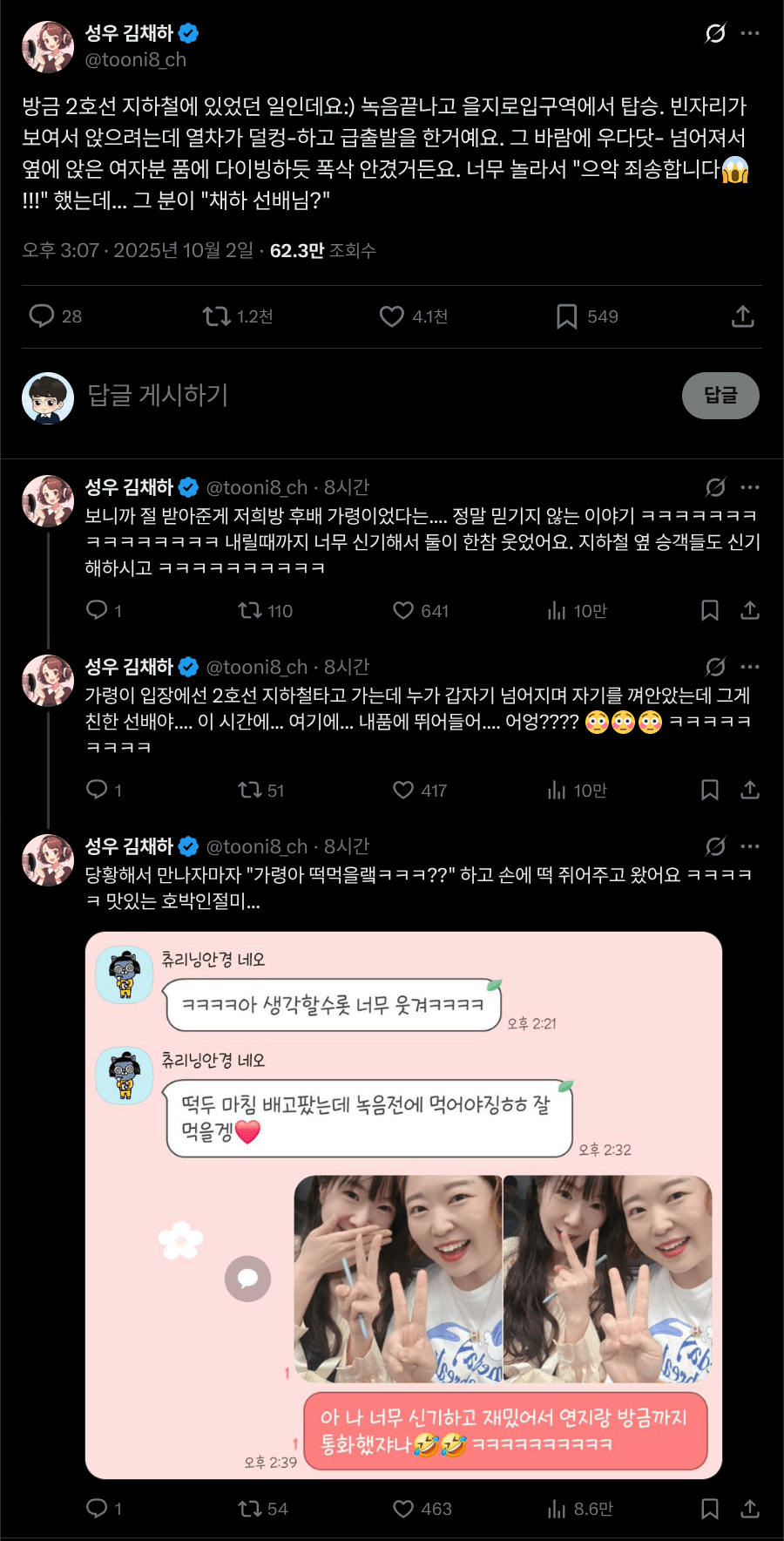Share the reply with 8.6만 views

click(750, 1509)
